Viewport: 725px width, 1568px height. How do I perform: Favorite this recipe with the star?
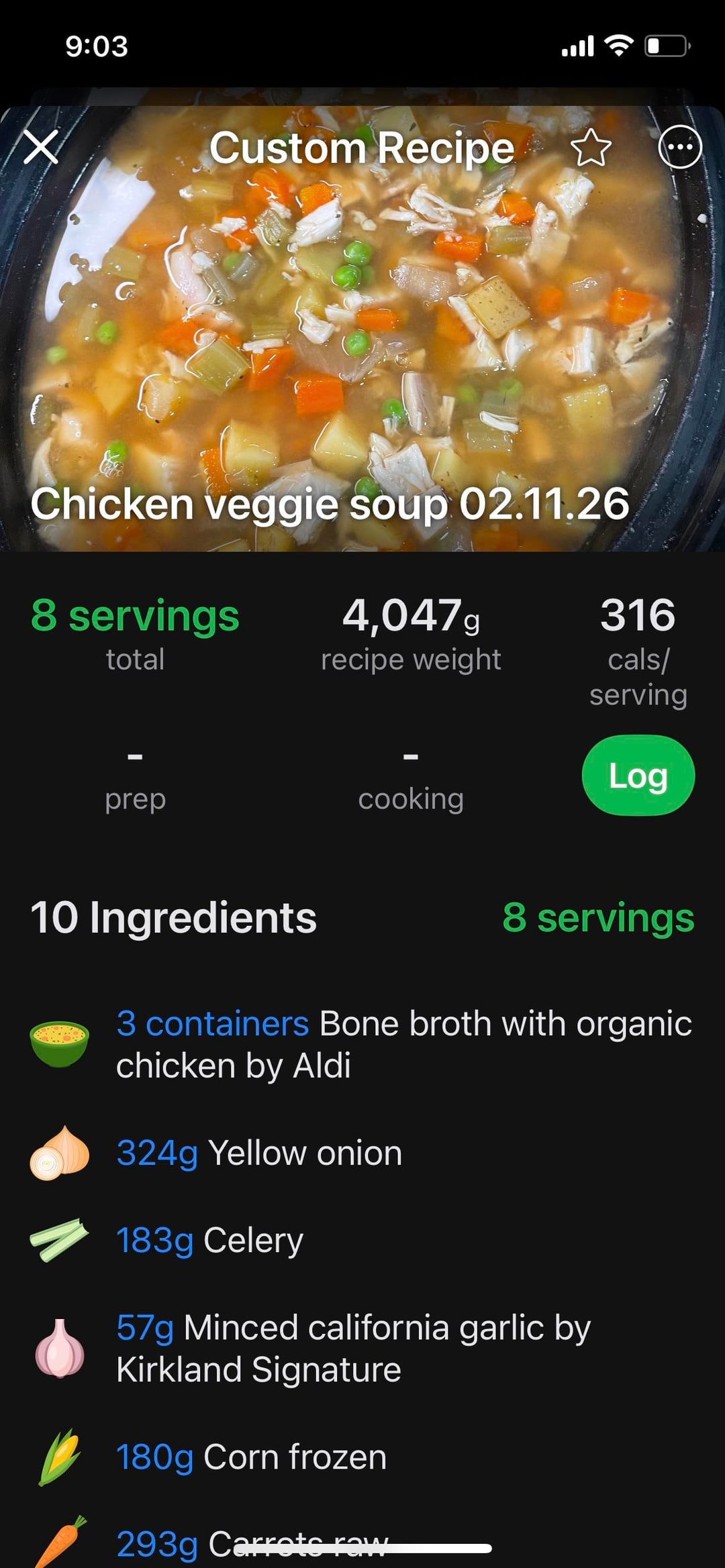[x=591, y=148]
